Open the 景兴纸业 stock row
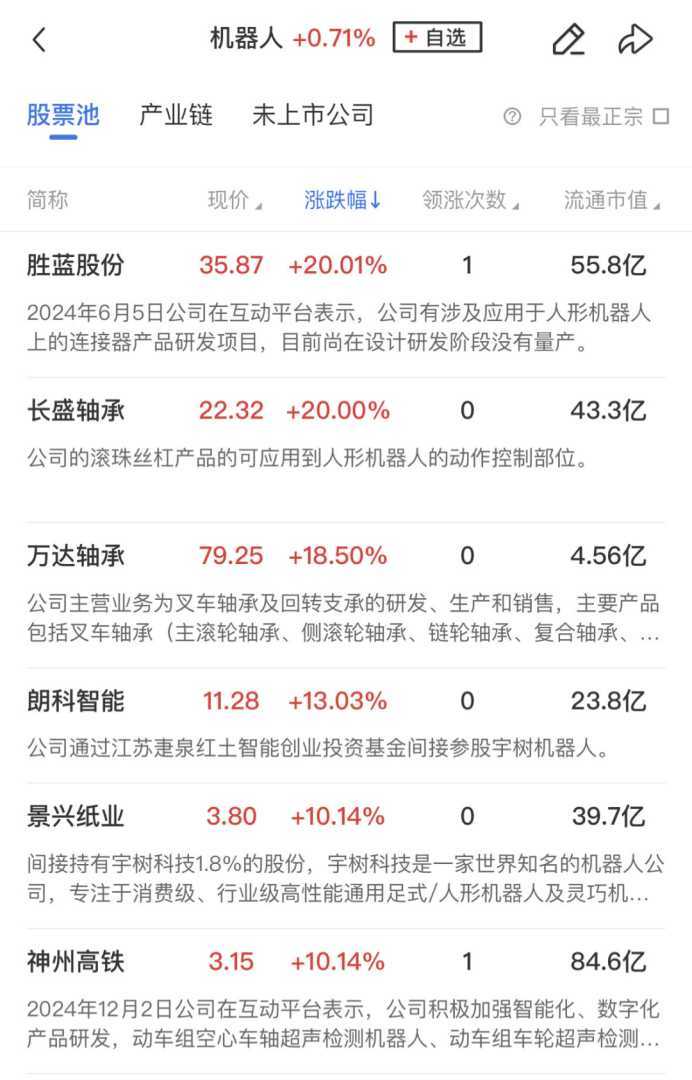Screen dimensions: 692x1080 pyautogui.click(x=76, y=816)
